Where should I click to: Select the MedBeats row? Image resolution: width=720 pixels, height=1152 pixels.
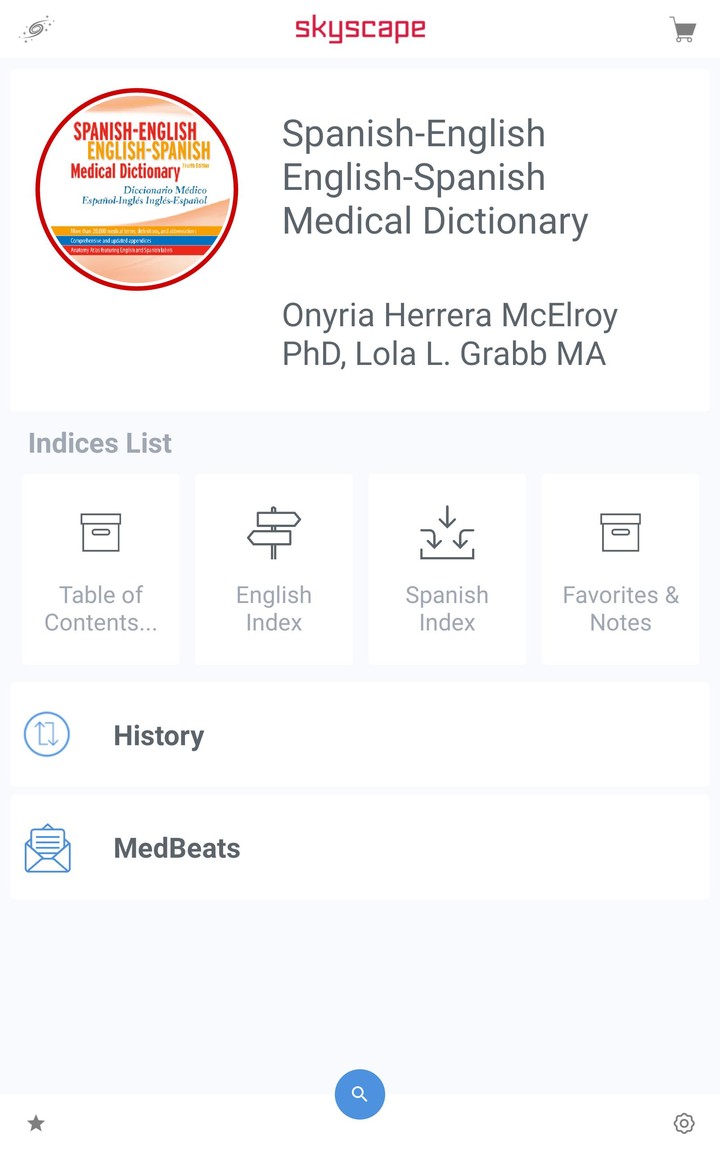click(x=178, y=847)
